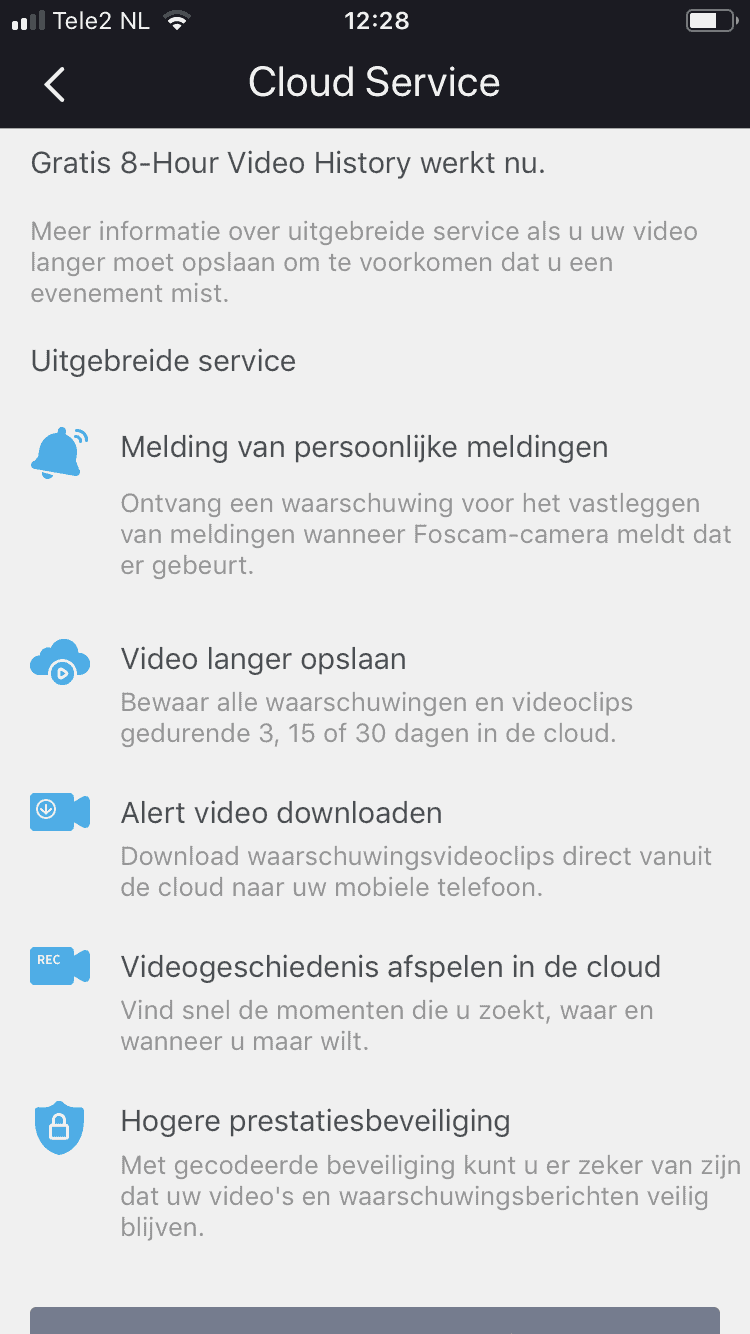The width and height of the screenshot is (750, 1334).
Task: Tap the gray button below the feature list
Action: [x=375, y=1320]
